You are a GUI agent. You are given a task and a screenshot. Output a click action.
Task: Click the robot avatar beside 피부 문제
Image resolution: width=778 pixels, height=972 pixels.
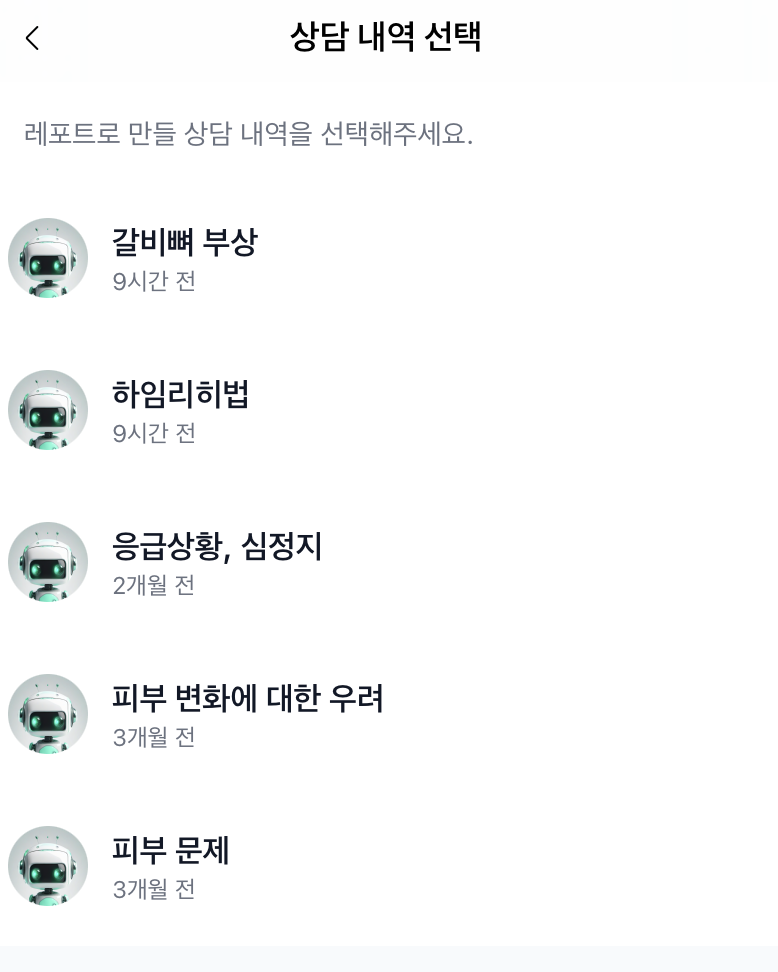click(48, 865)
